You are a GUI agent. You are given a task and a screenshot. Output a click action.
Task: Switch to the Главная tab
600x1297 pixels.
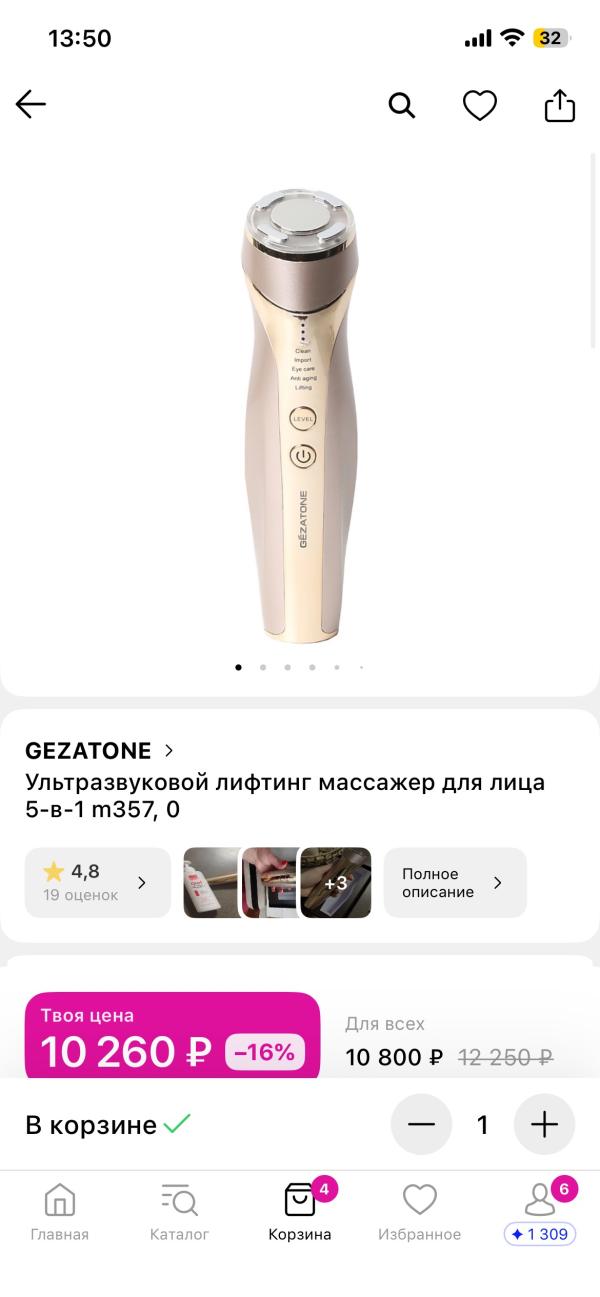coord(60,1212)
